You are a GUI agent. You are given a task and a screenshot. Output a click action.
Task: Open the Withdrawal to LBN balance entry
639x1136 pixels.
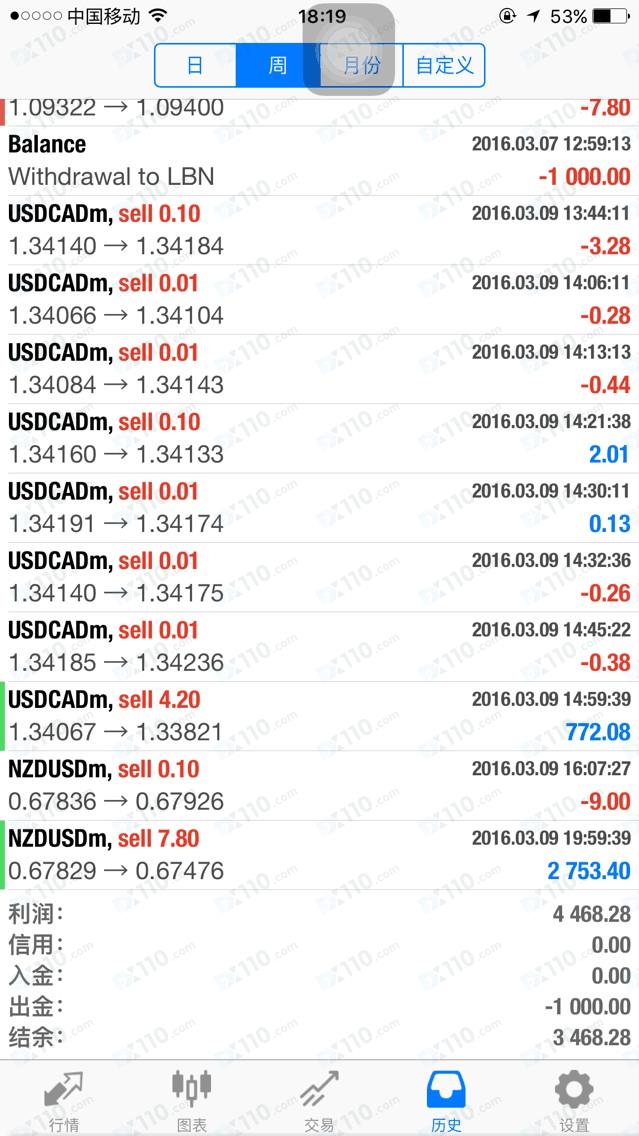pyautogui.click(x=319, y=161)
